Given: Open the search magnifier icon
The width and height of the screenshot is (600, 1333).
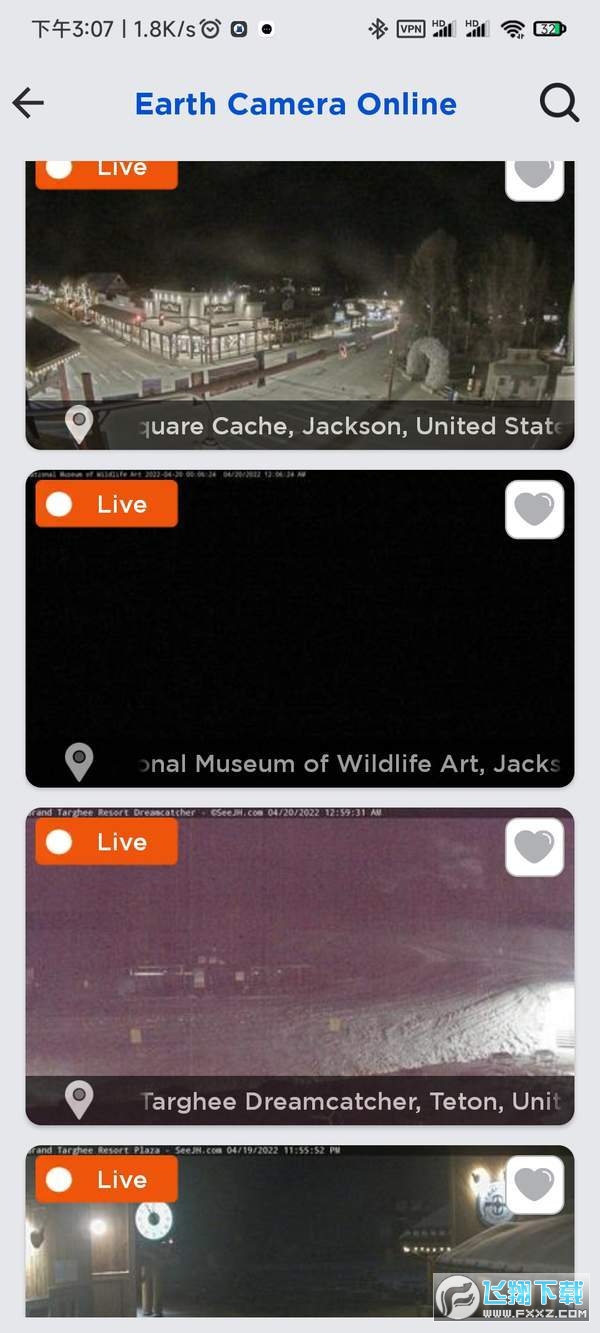Looking at the screenshot, I should pyautogui.click(x=559, y=103).
